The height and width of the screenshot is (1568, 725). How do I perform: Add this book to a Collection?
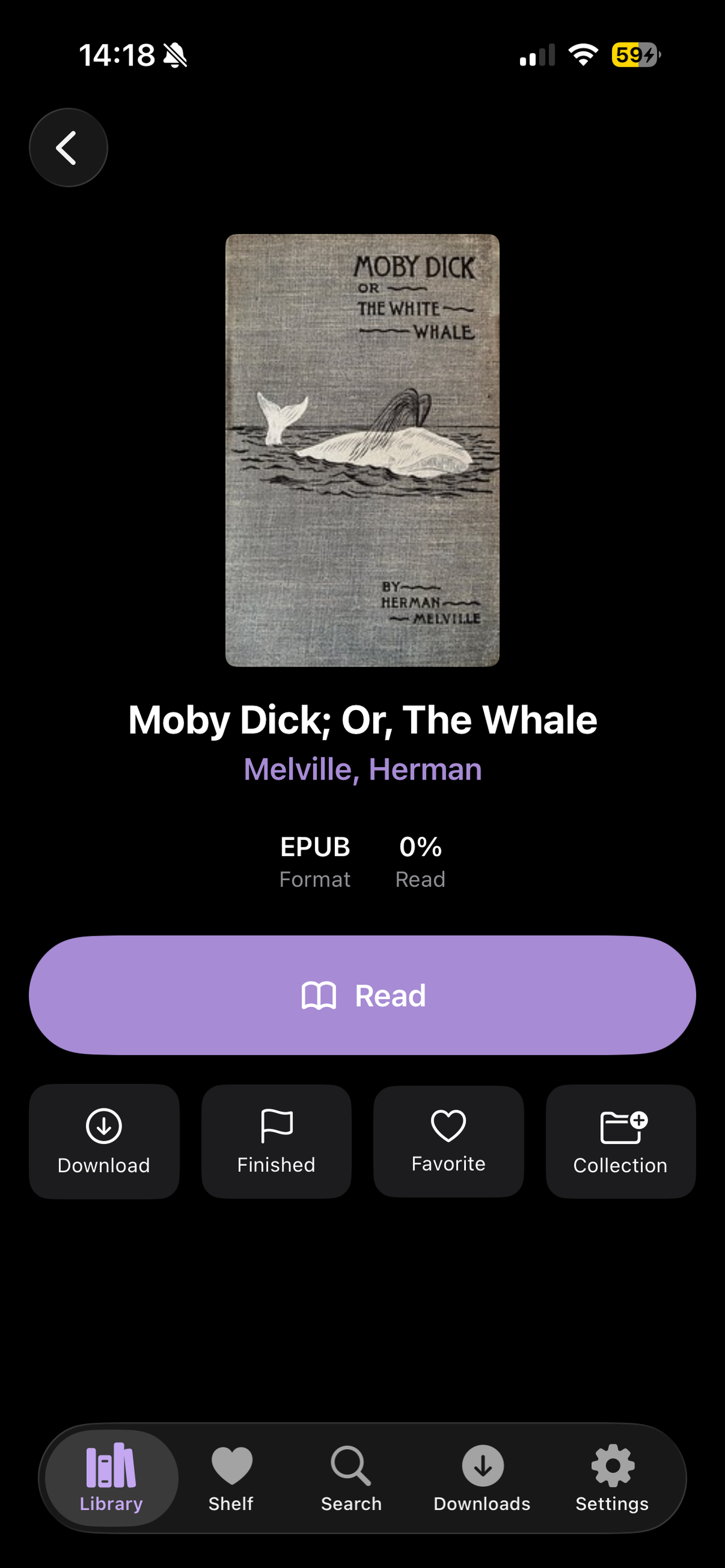pos(621,1141)
